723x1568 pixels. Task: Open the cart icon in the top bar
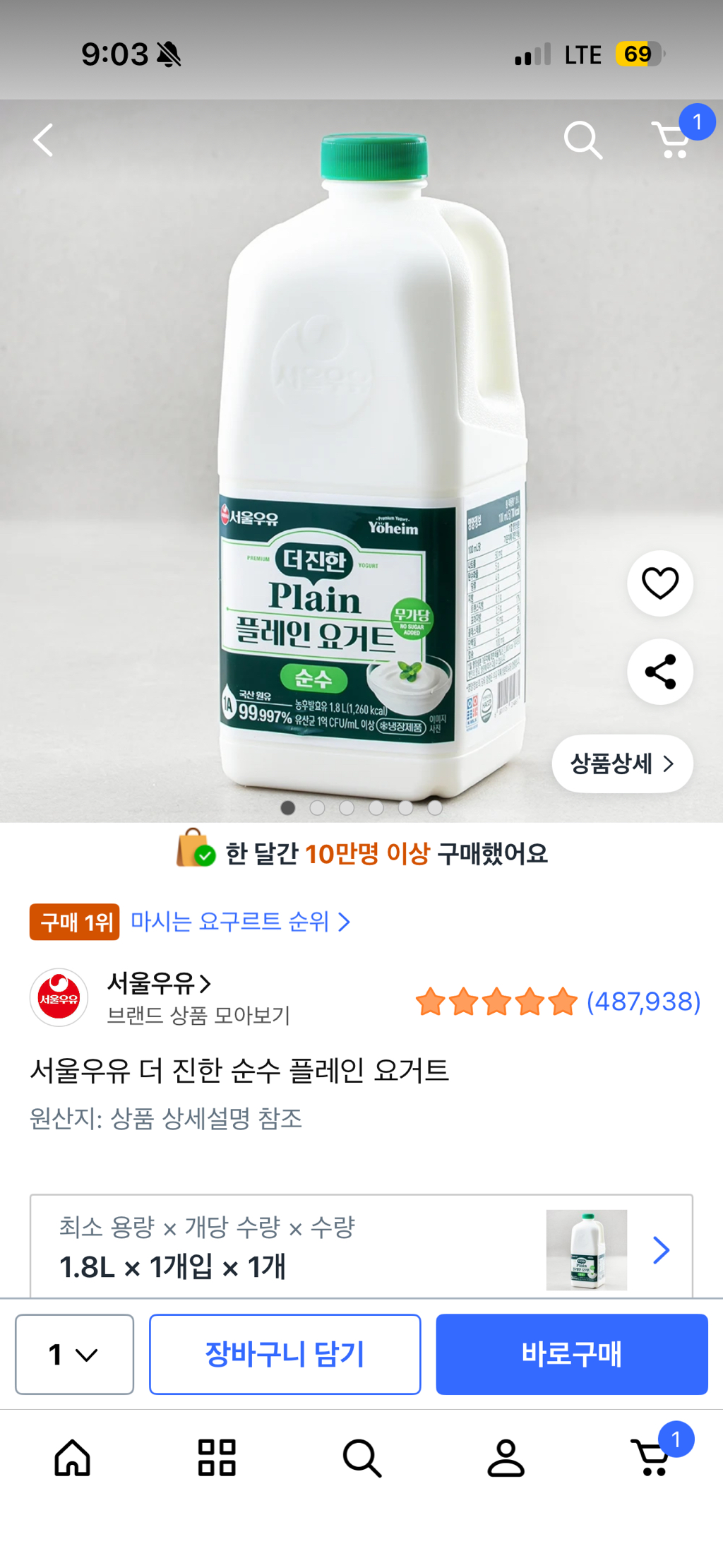pyautogui.click(x=673, y=140)
